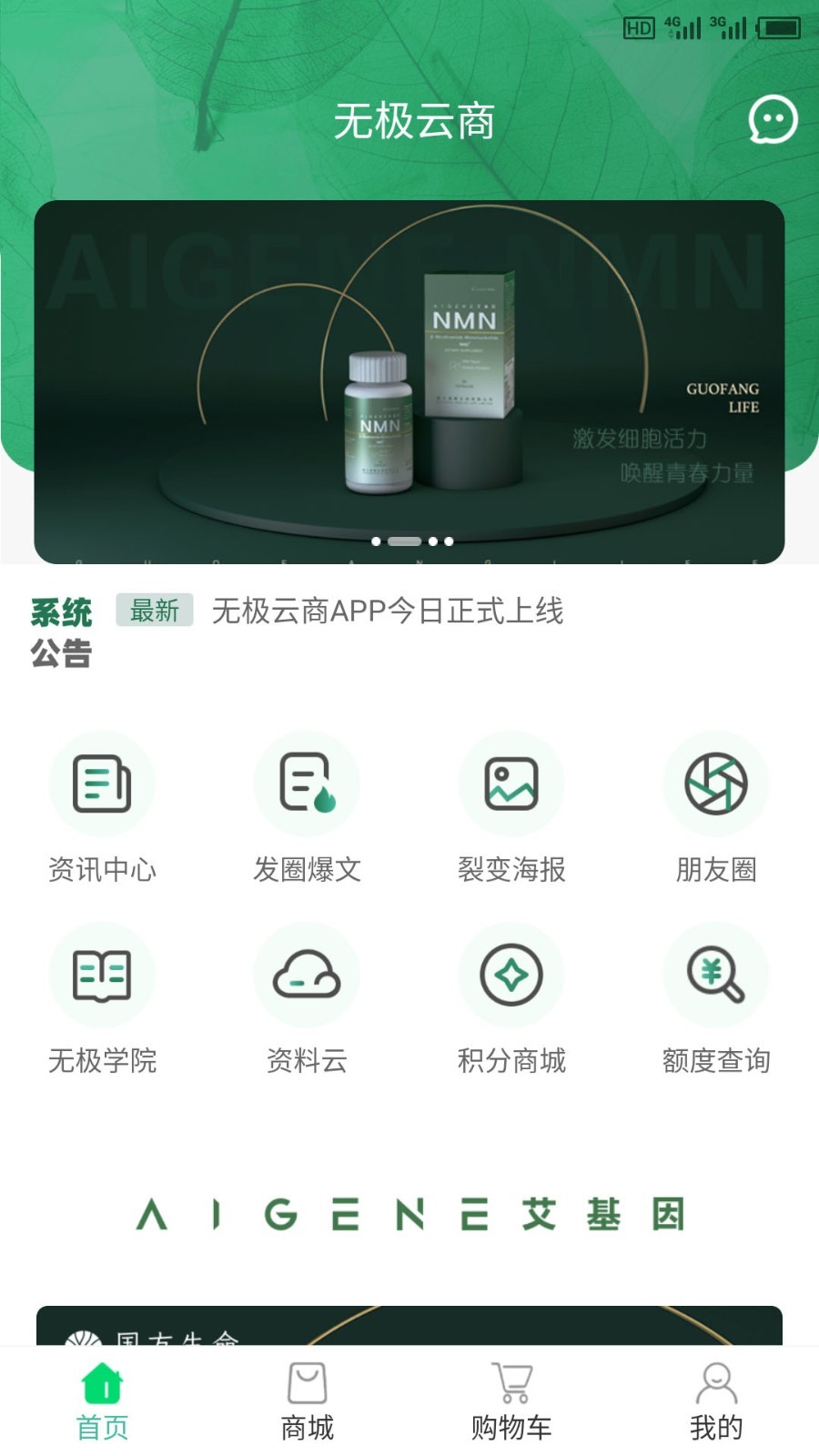Open 无极学院 academy

pos(102,998)
